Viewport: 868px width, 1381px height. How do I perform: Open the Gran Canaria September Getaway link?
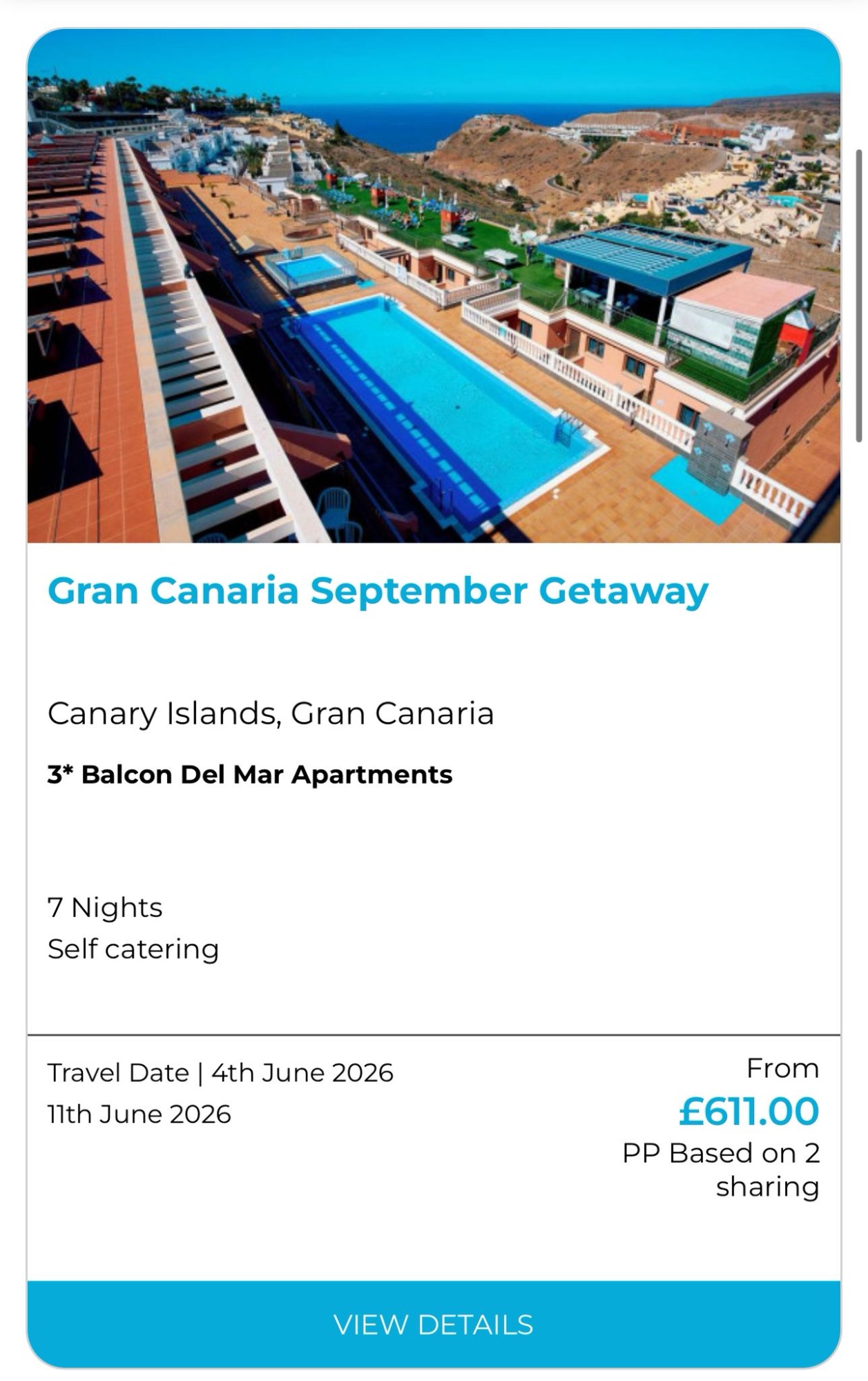point(378,591)
